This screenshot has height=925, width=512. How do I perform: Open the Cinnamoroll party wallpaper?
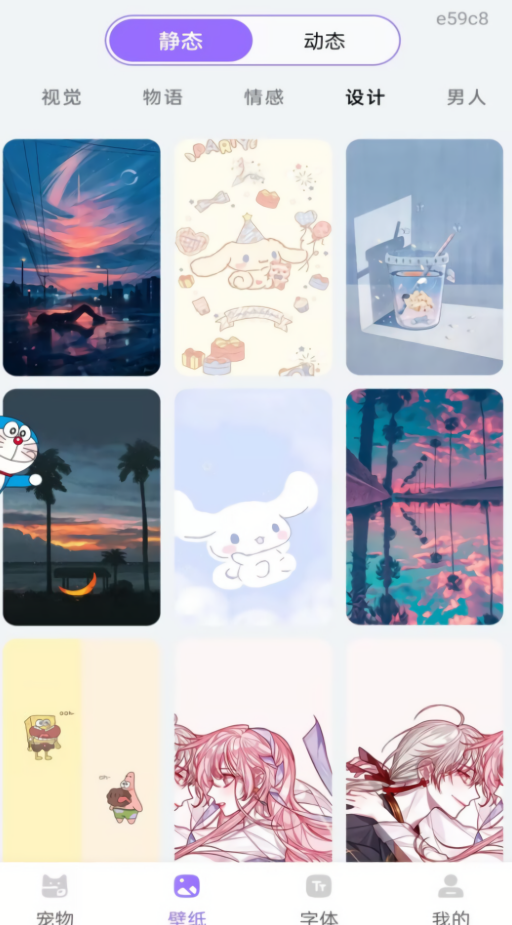253,257
